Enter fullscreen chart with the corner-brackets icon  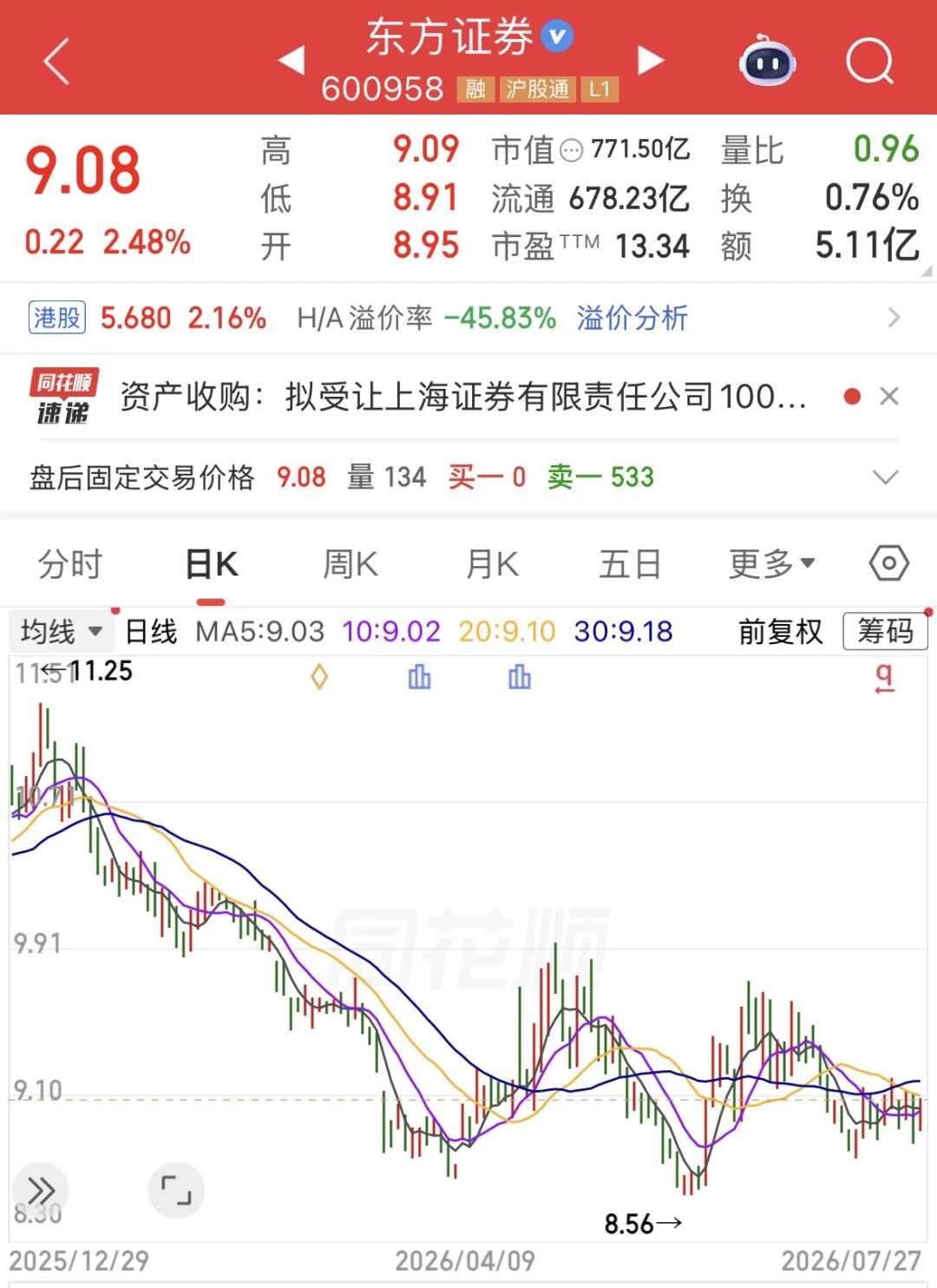pos(176,1190)
